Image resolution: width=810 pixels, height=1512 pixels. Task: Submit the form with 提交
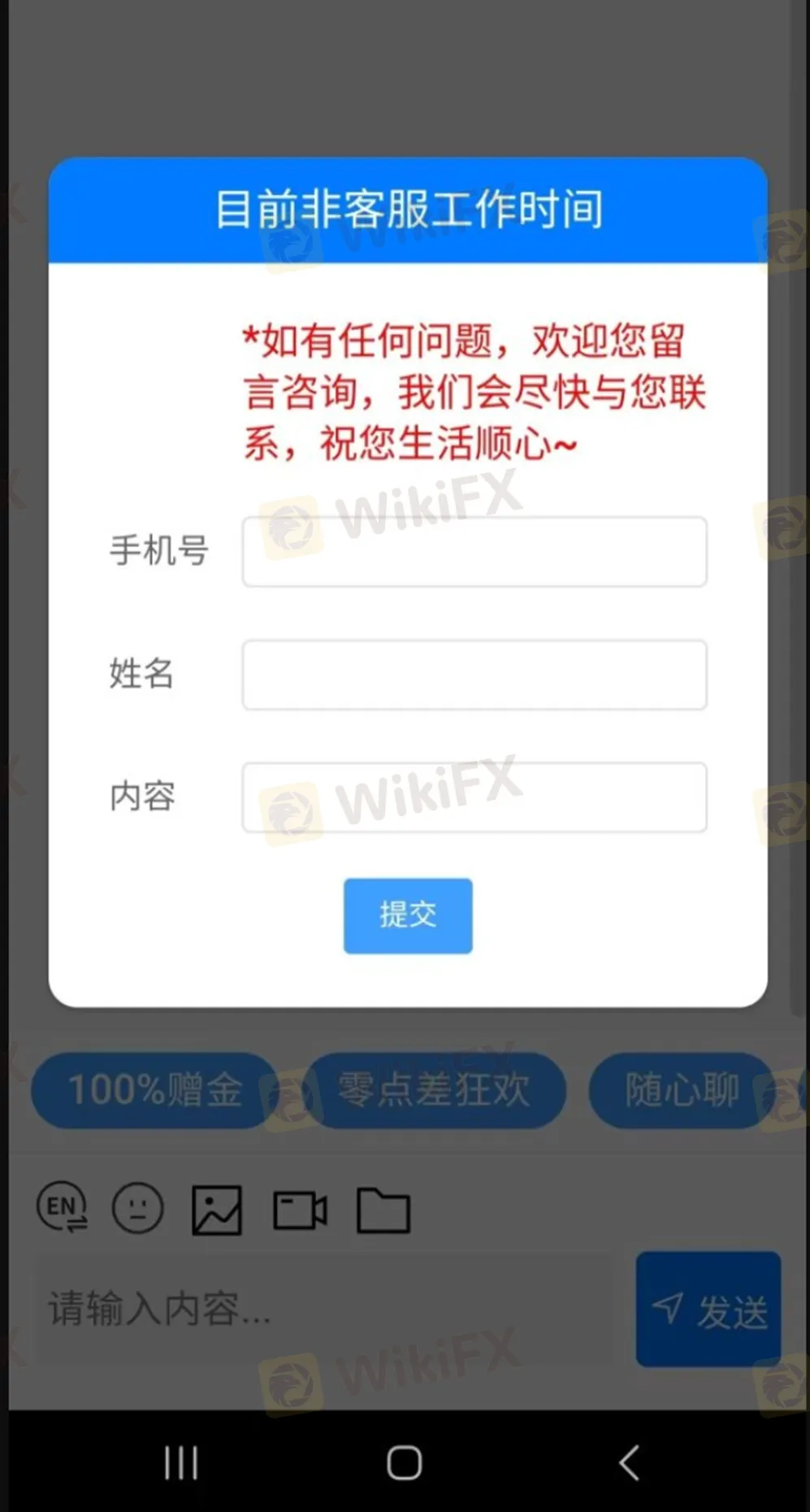point(408,915)
